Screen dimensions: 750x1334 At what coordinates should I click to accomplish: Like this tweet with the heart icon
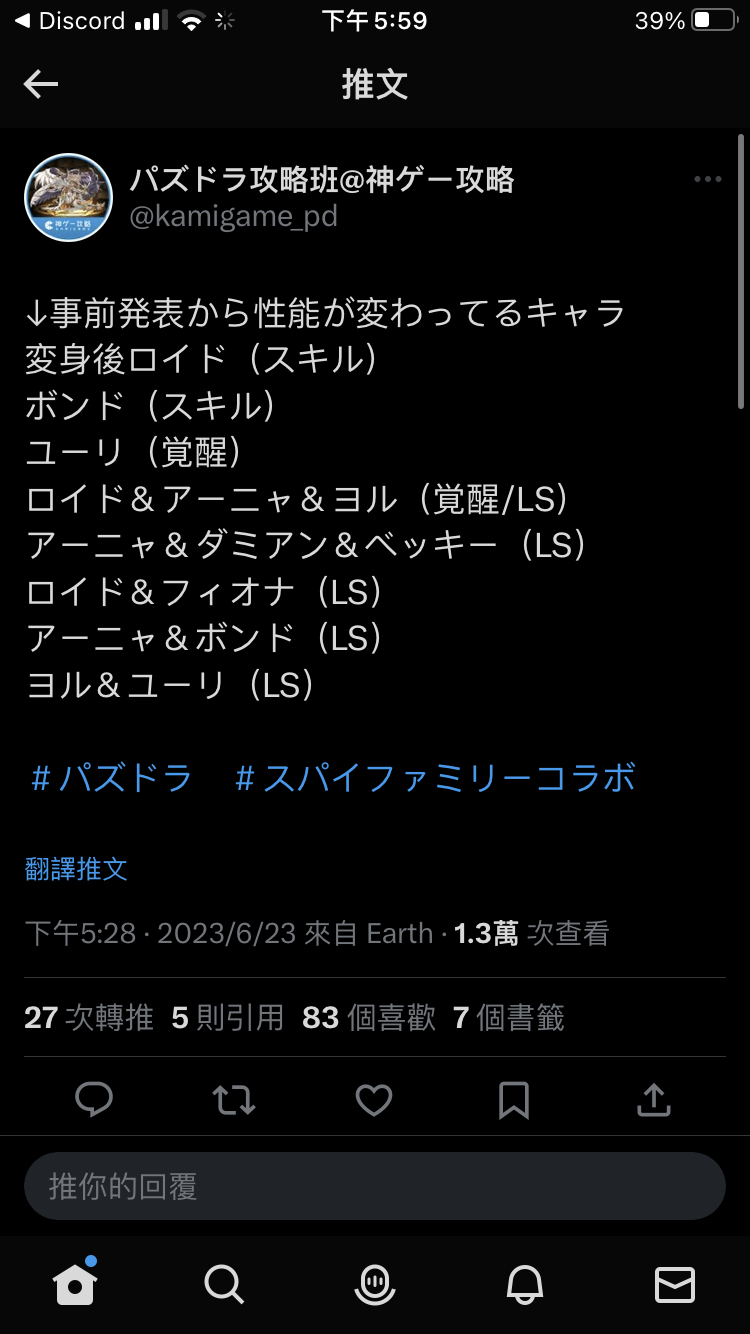[374, 1100]
